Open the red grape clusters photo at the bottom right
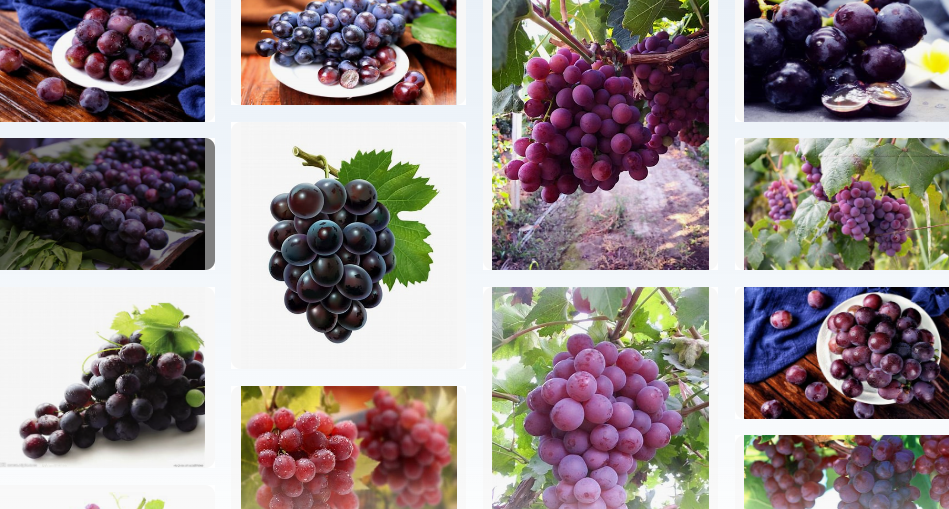This screenshot has height=509, width=949. click(846, 472)
